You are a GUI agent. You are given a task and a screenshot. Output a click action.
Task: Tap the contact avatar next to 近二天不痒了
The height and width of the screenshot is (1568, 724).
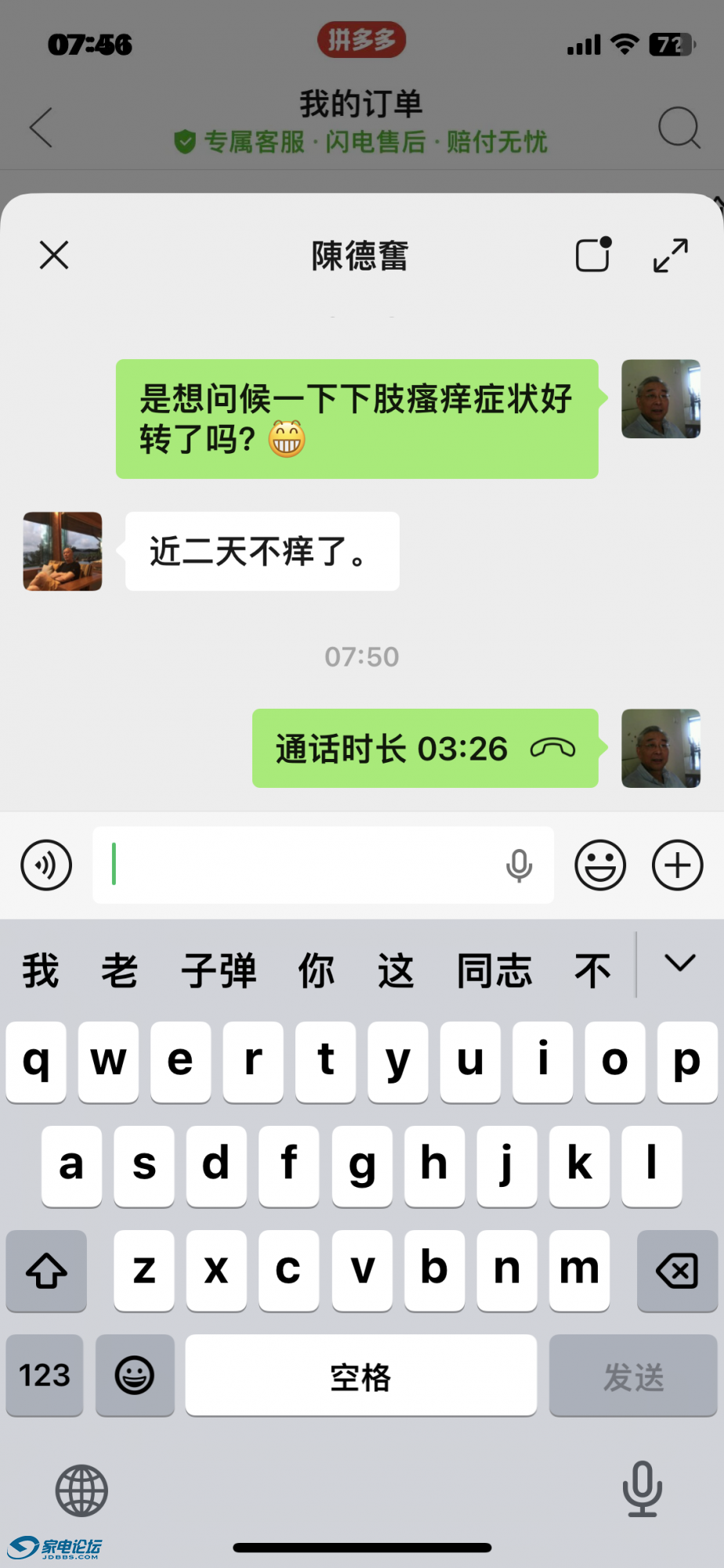point(62,551)
